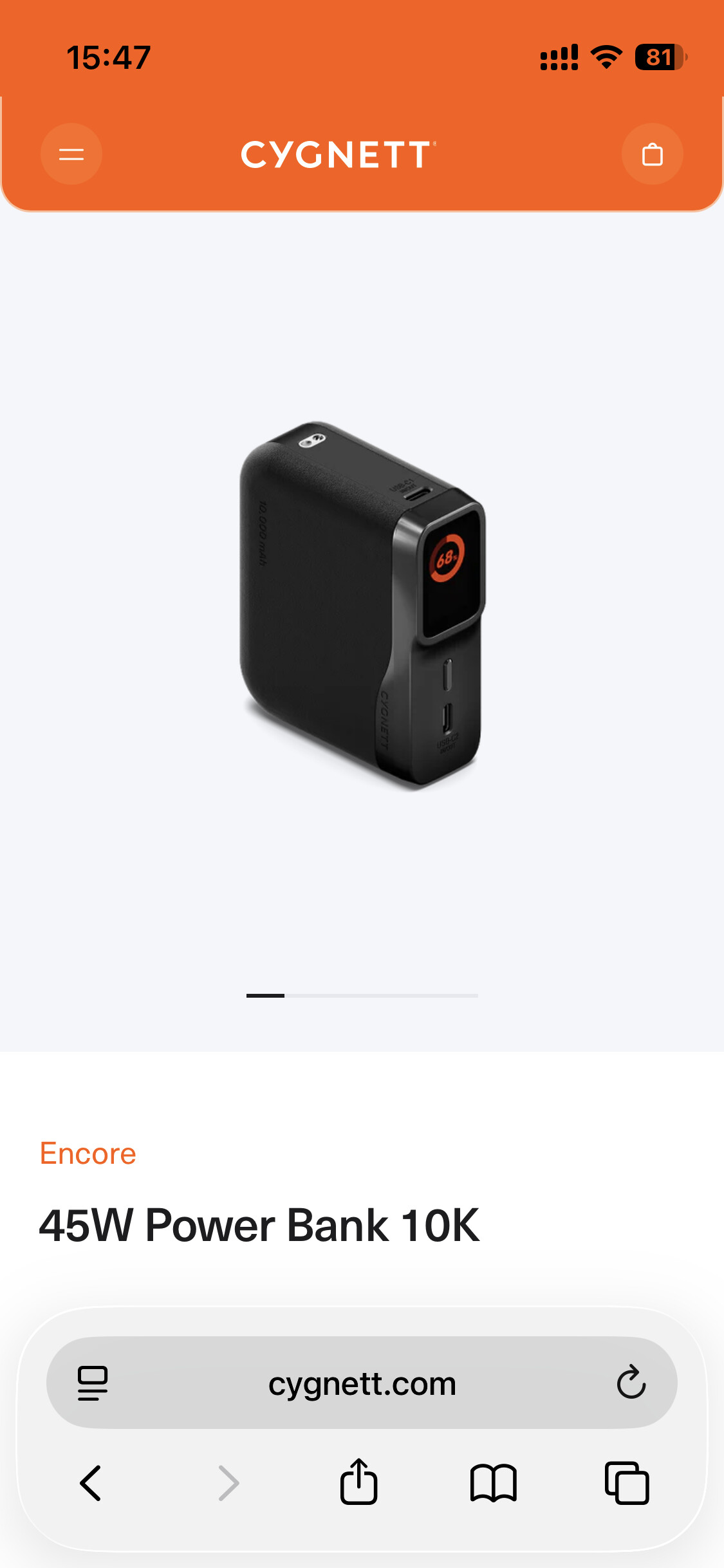
Task: Show all open tabs
Action: pyautogui.click(x=627, y=1483)
